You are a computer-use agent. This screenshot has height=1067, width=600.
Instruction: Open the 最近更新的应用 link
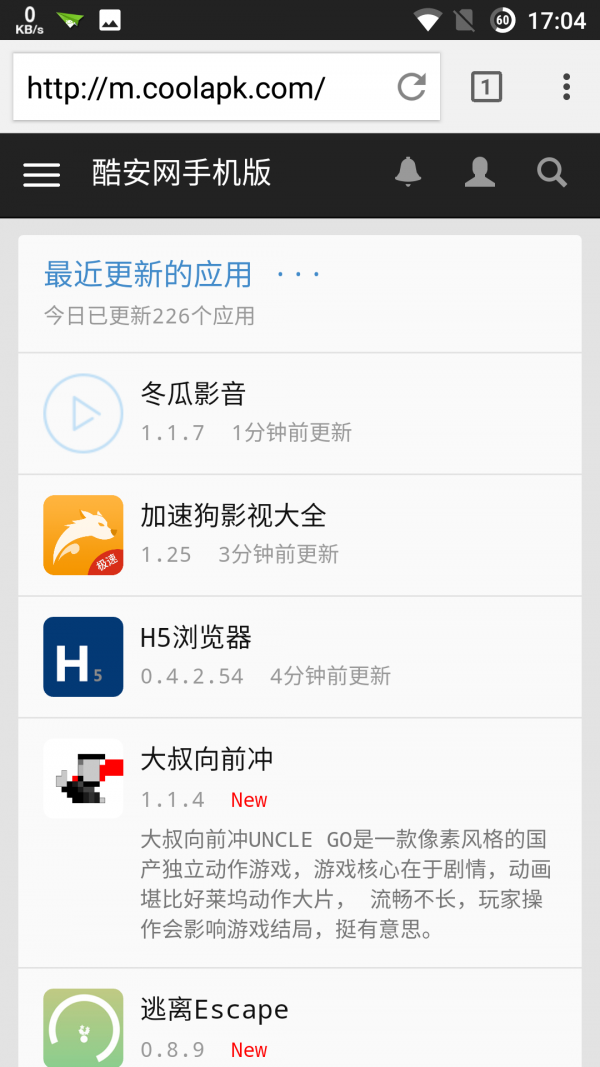click(148, 274)
